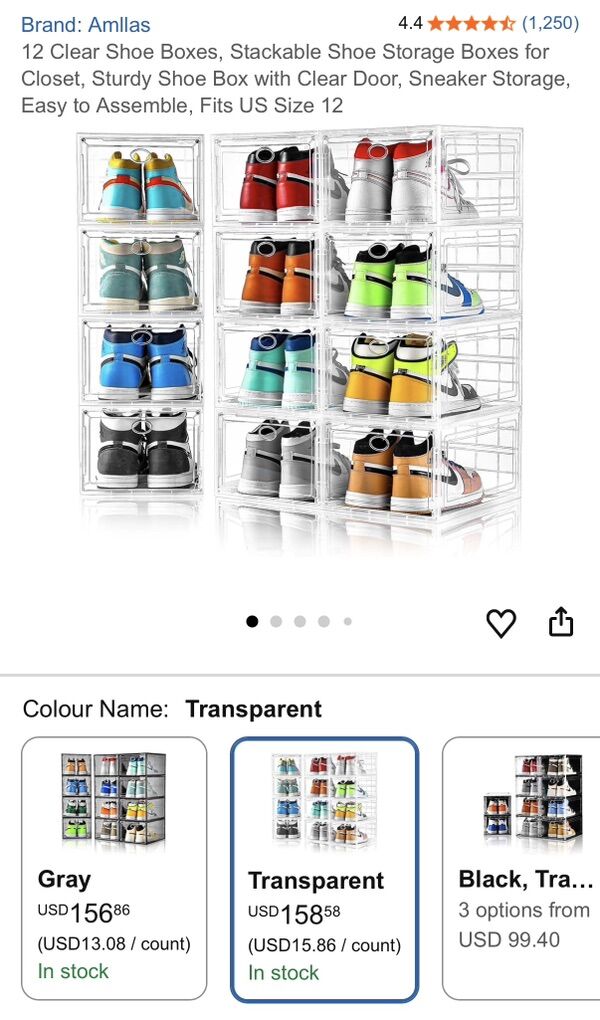The image size is (600, 1020).
Task: Share this shoe box listing
Action: 561,623
